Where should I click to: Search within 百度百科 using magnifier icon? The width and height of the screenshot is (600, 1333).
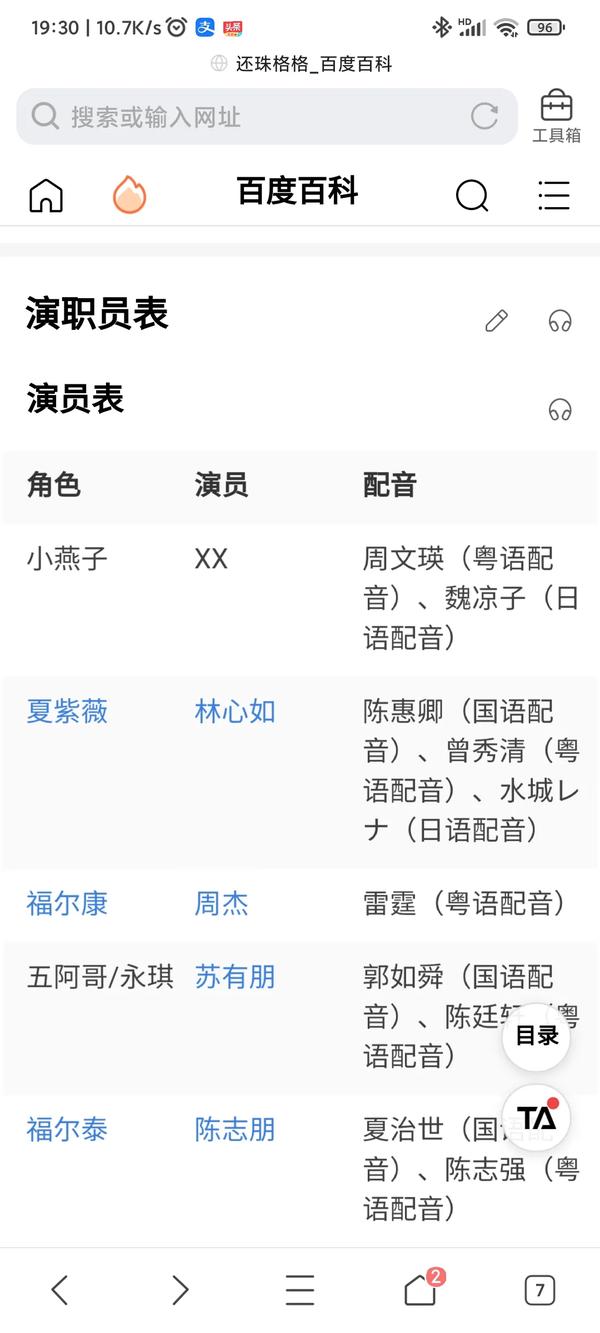(x=472, y=195)
